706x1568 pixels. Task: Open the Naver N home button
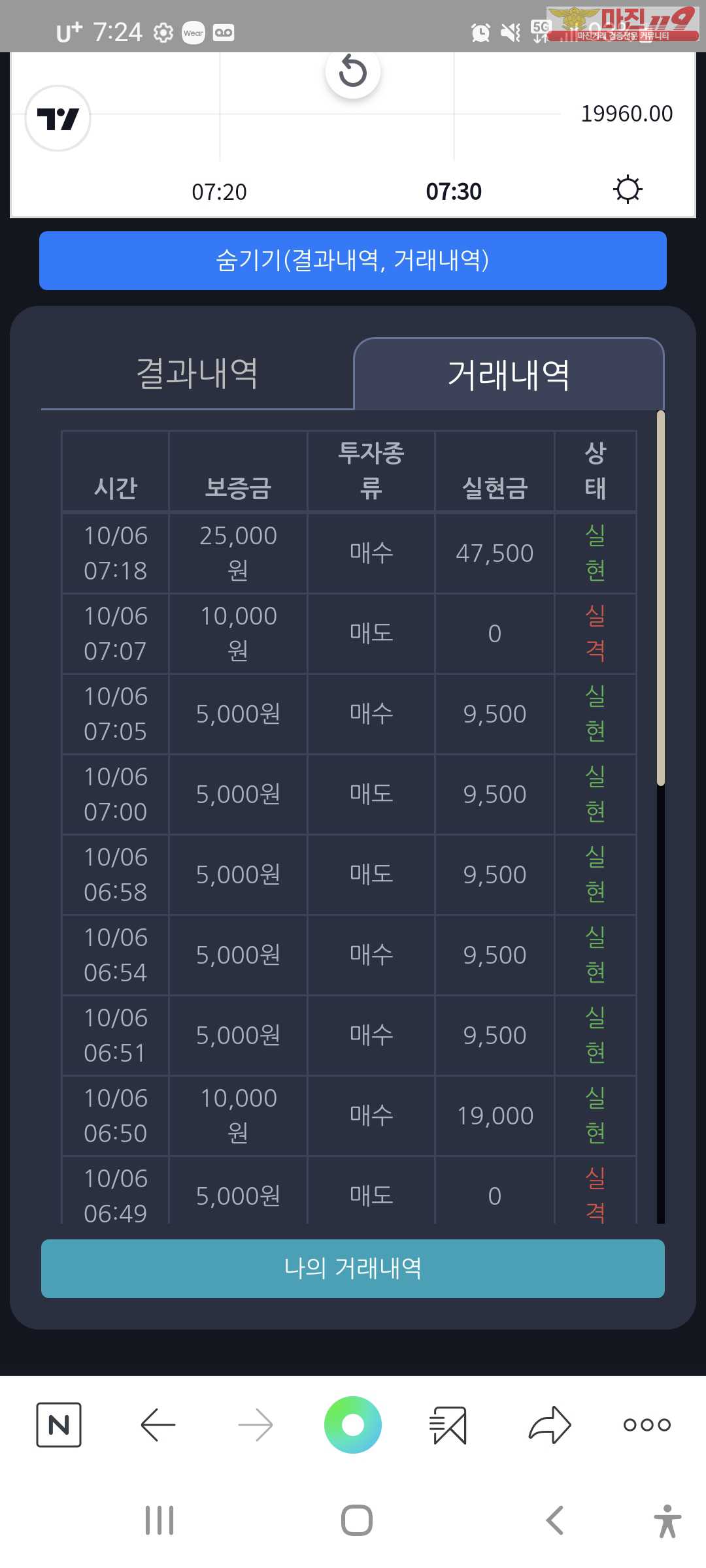pyautogui.click(x=59, y=1424)
